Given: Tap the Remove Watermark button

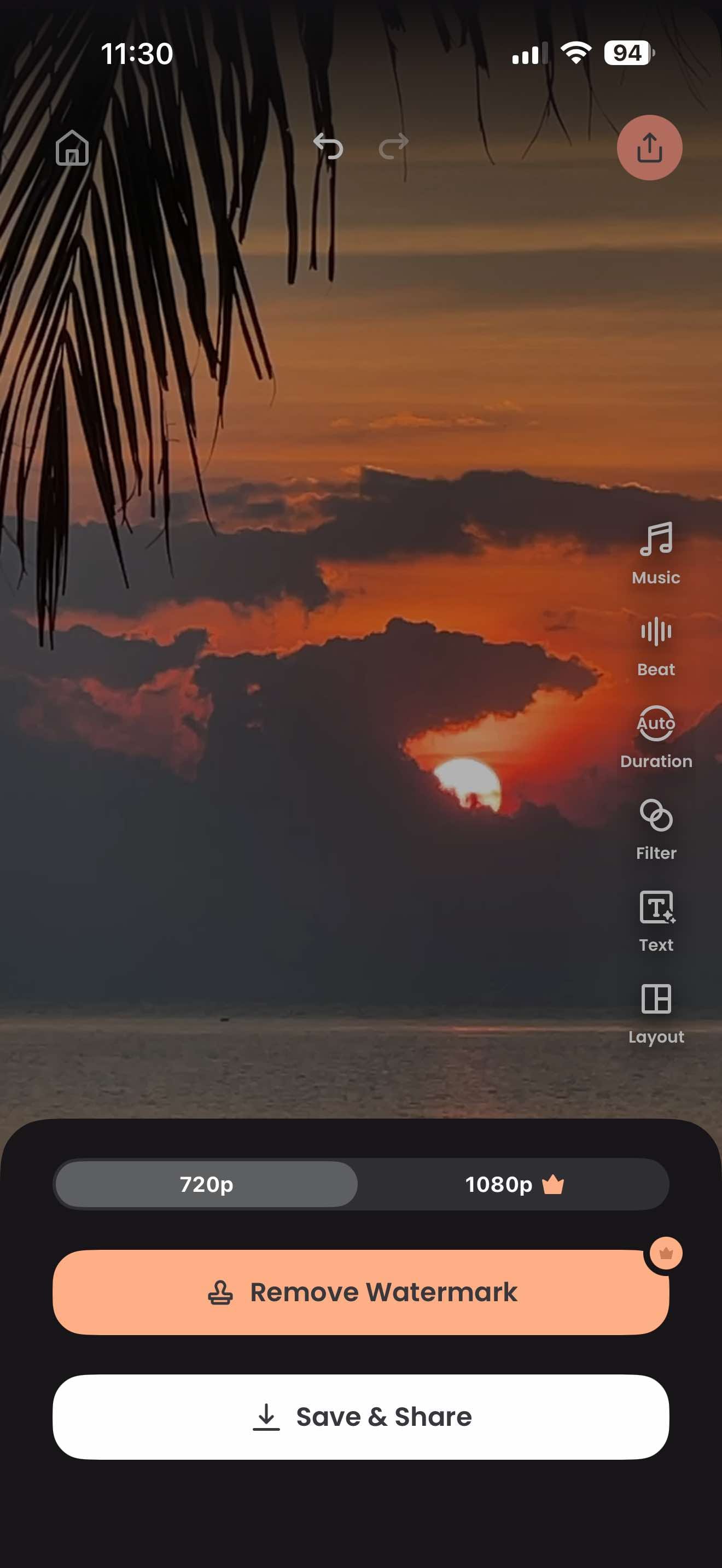Looking at the screenshot, I should [360, 1292].
